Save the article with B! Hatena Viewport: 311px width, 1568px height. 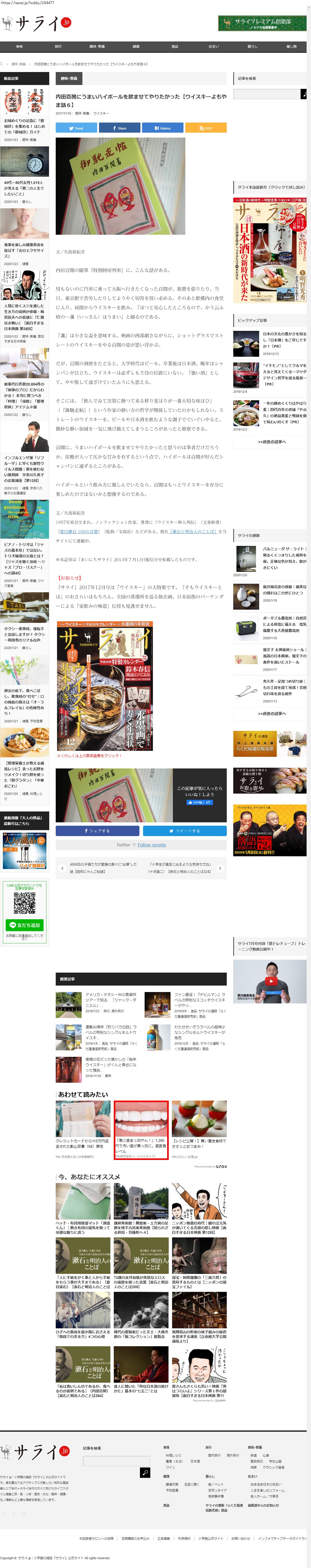(162, 128)
